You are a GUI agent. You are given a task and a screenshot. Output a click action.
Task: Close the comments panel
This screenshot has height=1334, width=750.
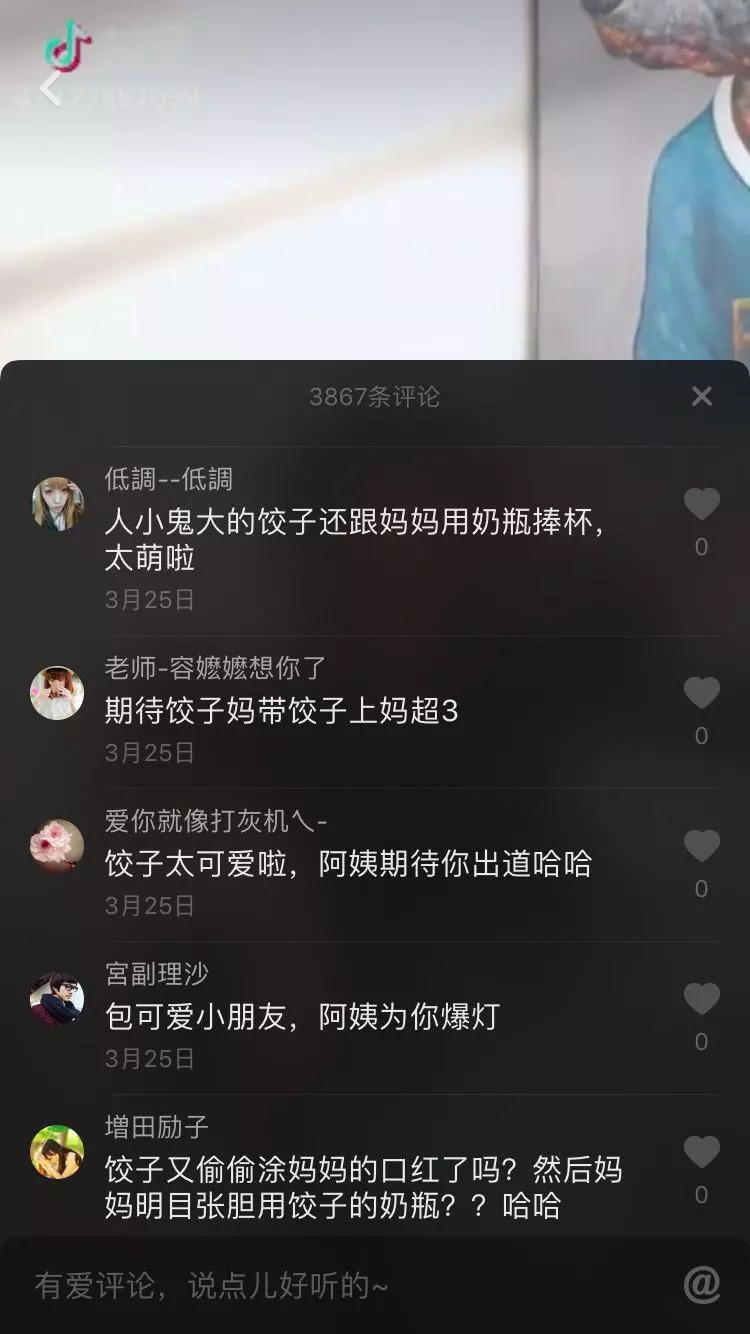(702, 397)
